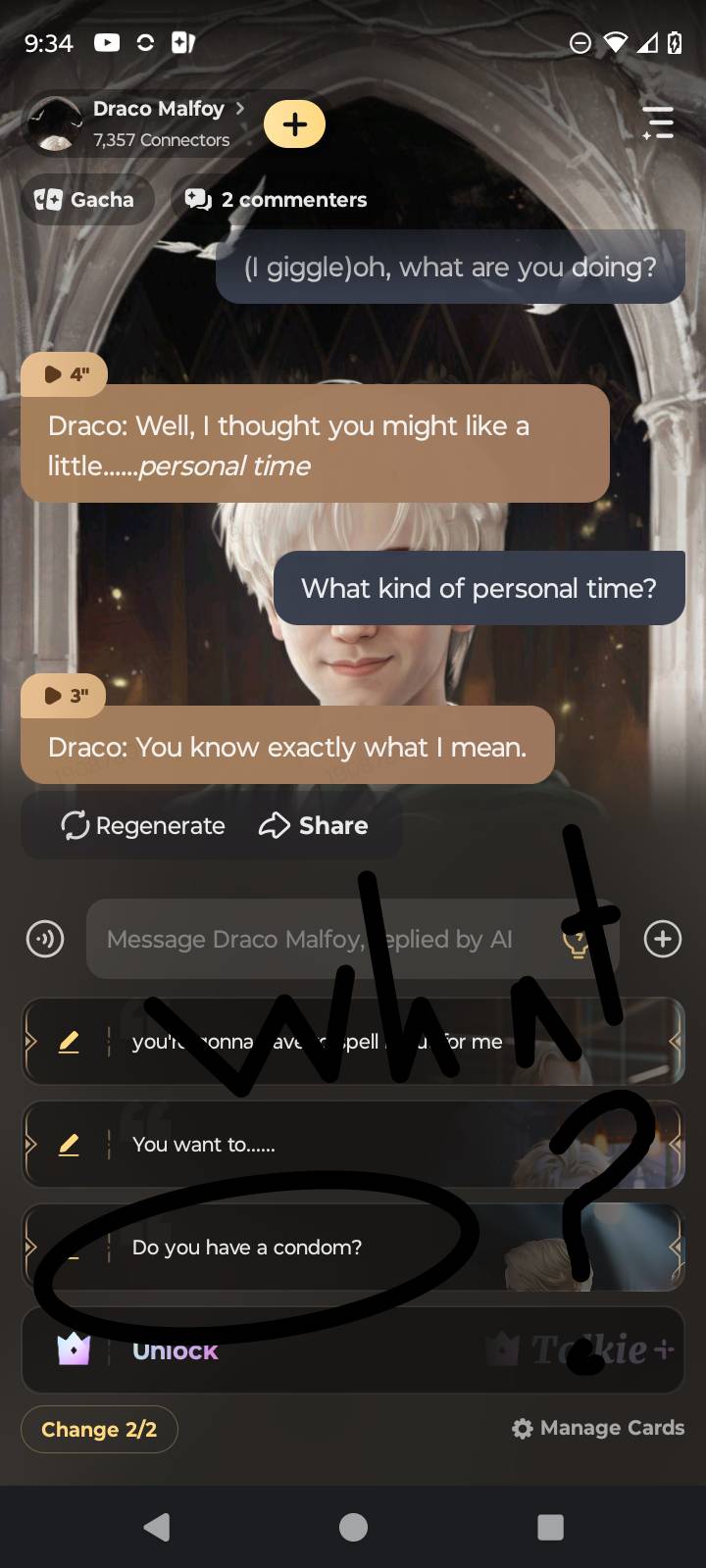Viewport: 706px width, 1568px height.
Task: Tap the Unlock Talkie+ card
Action: [353, 1350]
